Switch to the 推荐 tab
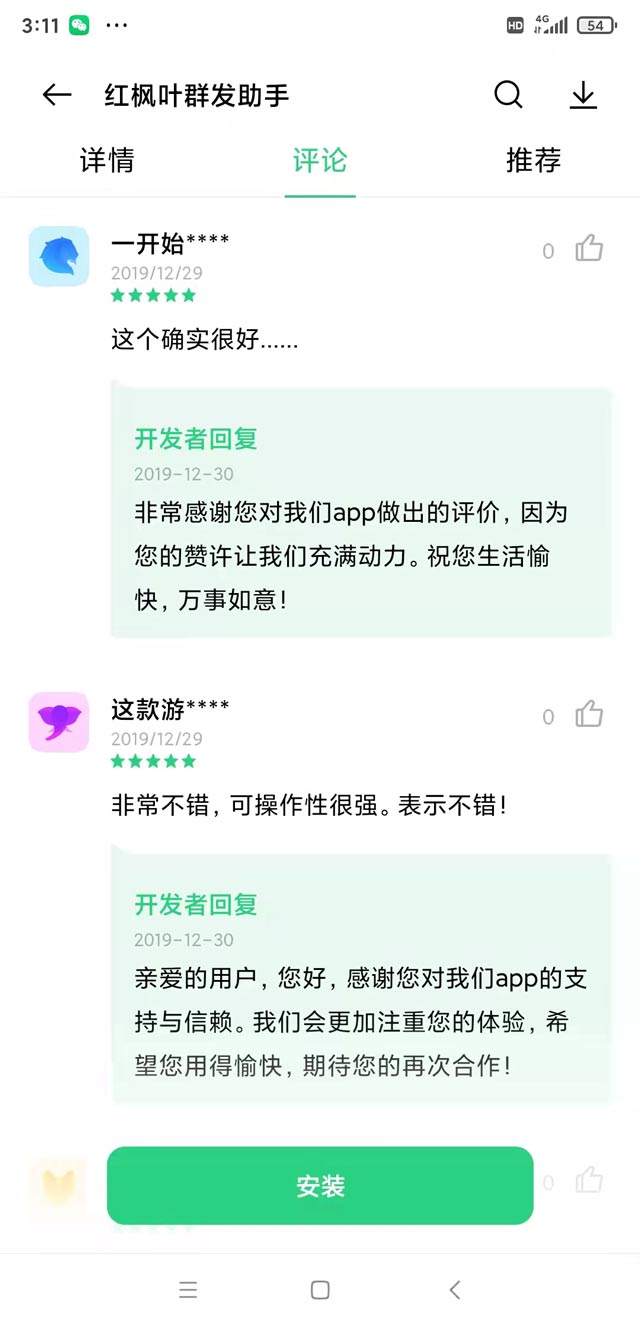The width and height of the screenshot is (640, 1330). pos(533,160)
